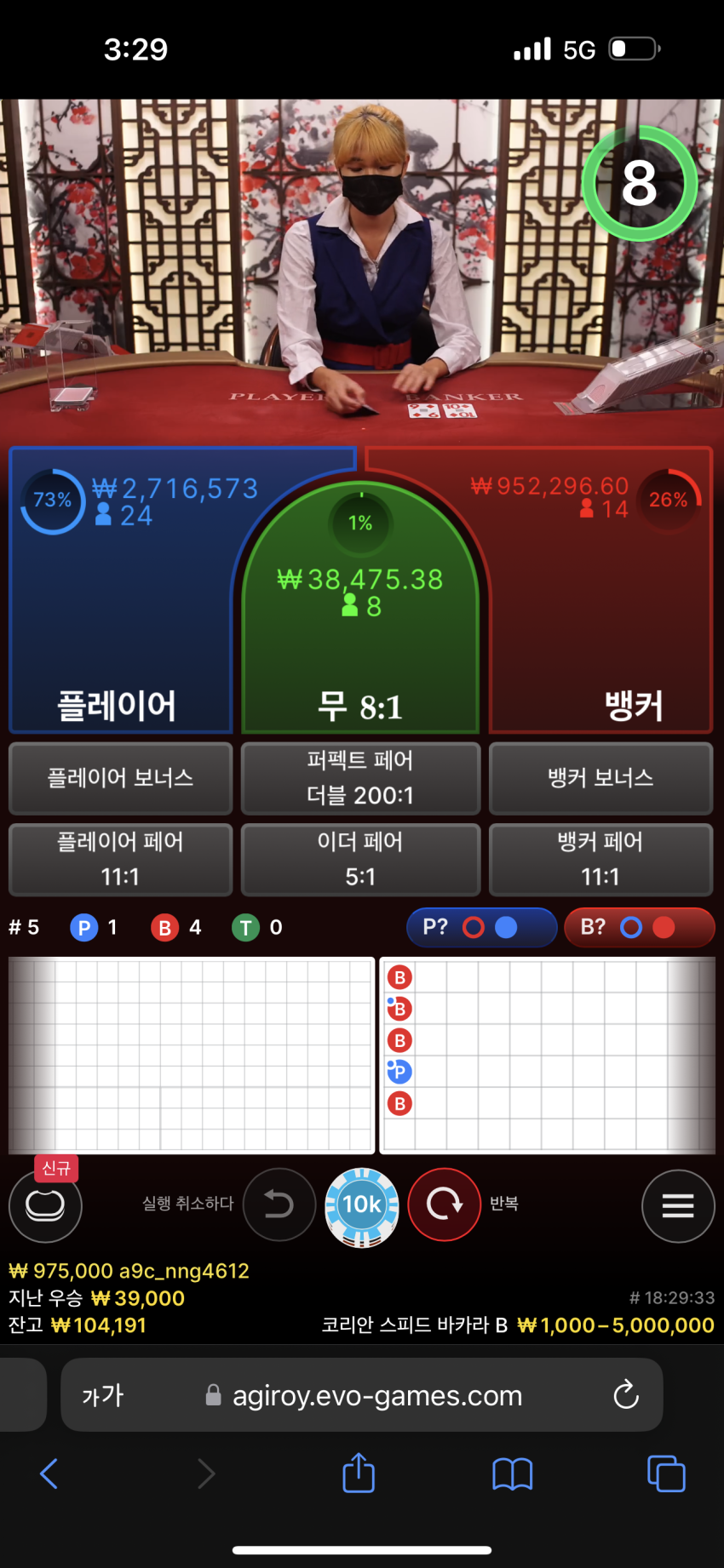Bet on 뱅커 페어 11:1
Screen dimensions: 724x1568
click(600, 859)
